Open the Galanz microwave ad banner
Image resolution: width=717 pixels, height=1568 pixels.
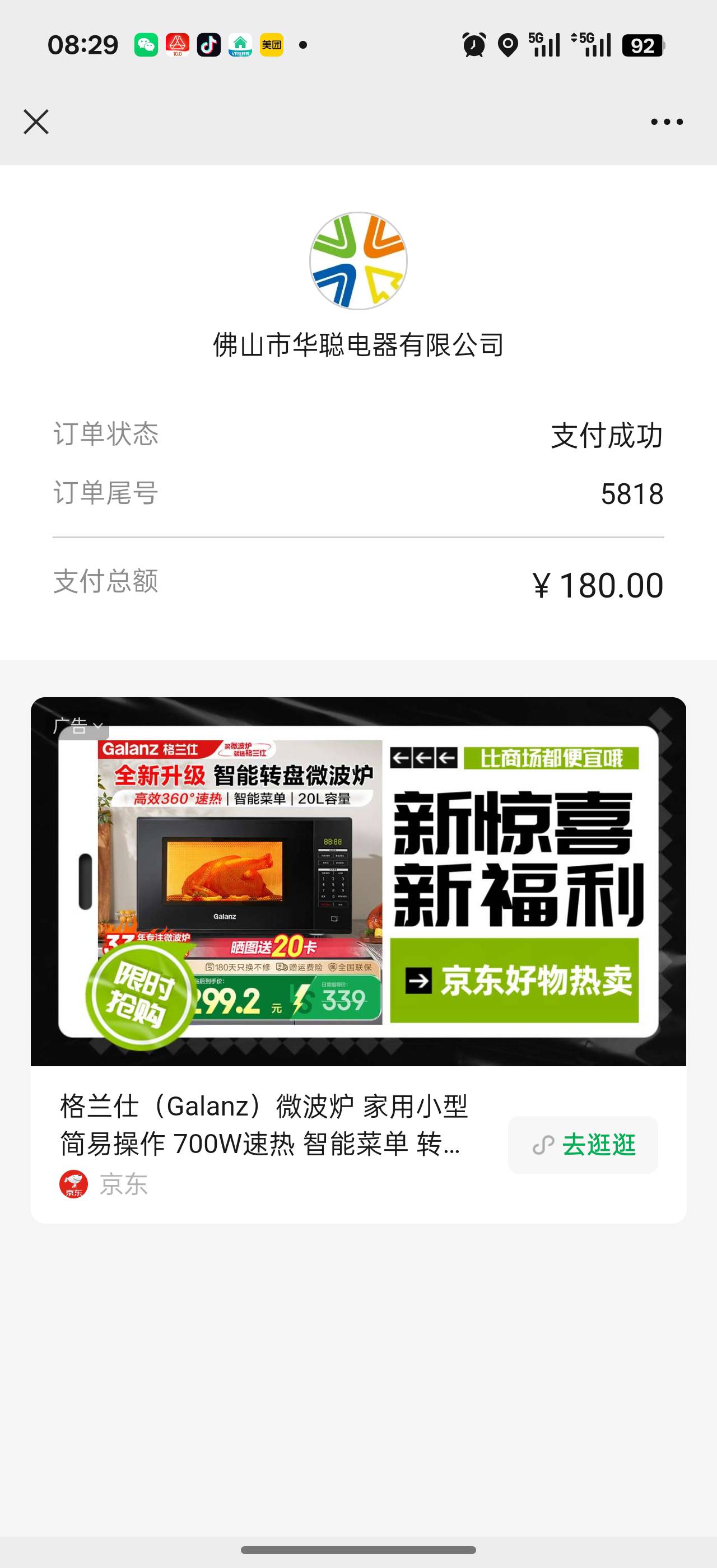tap(358, 883)
